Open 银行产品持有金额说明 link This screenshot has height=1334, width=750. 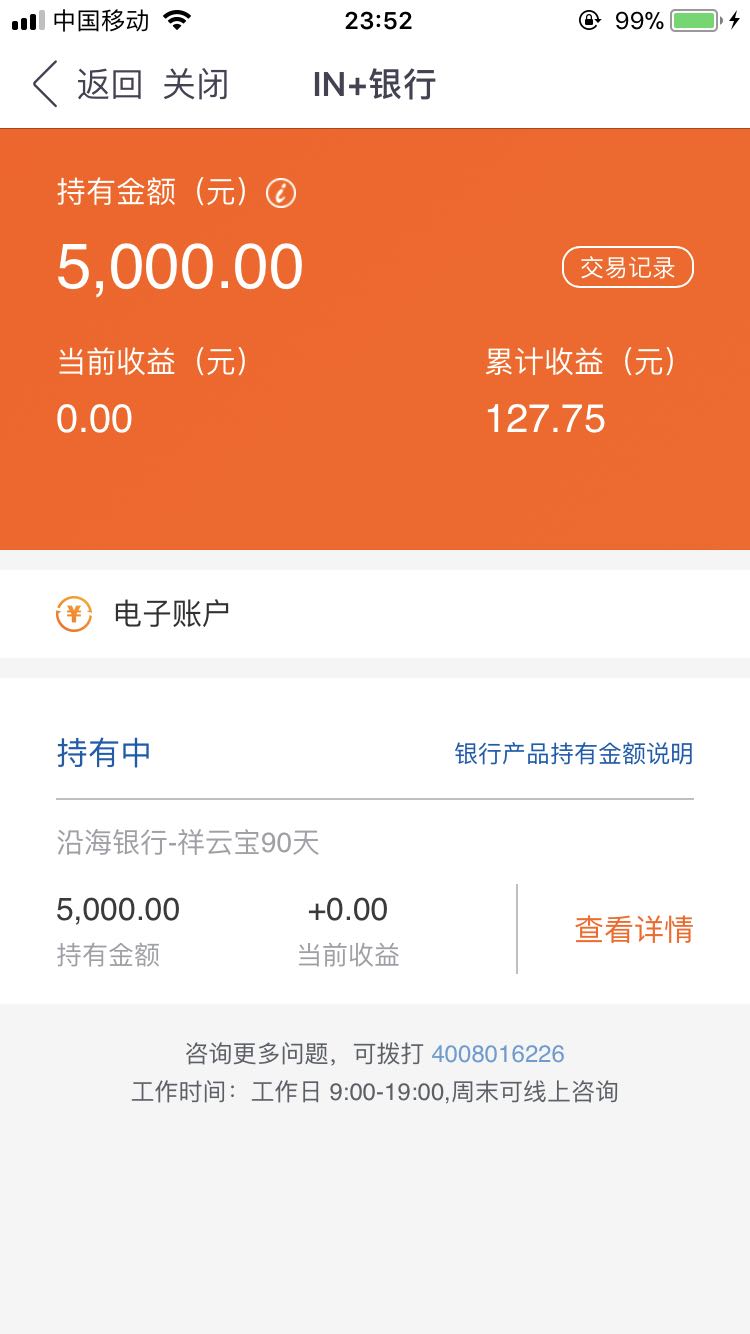pos(574,754)
